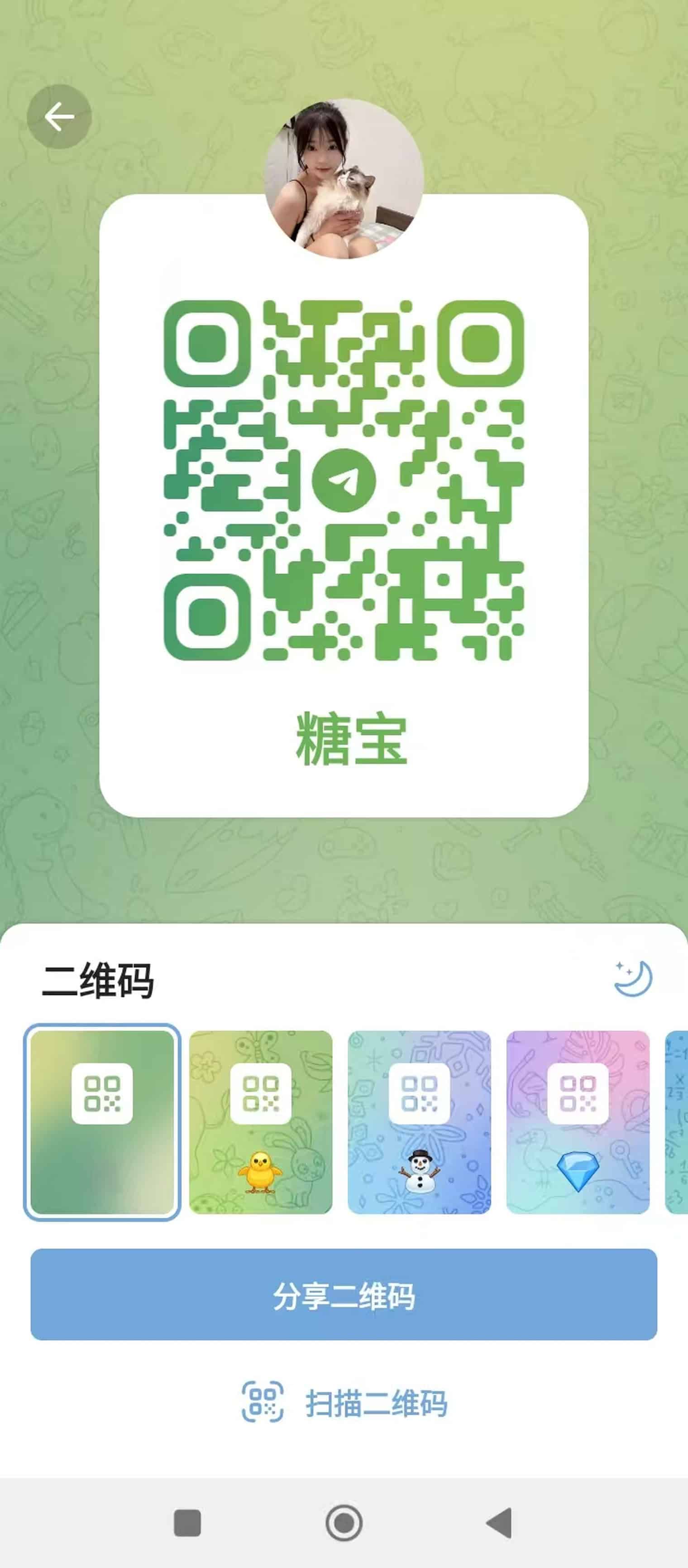This screenshot has height=1568, width=688.
Task: Select the plain green gradient theme
Action: pos(102,1122)
